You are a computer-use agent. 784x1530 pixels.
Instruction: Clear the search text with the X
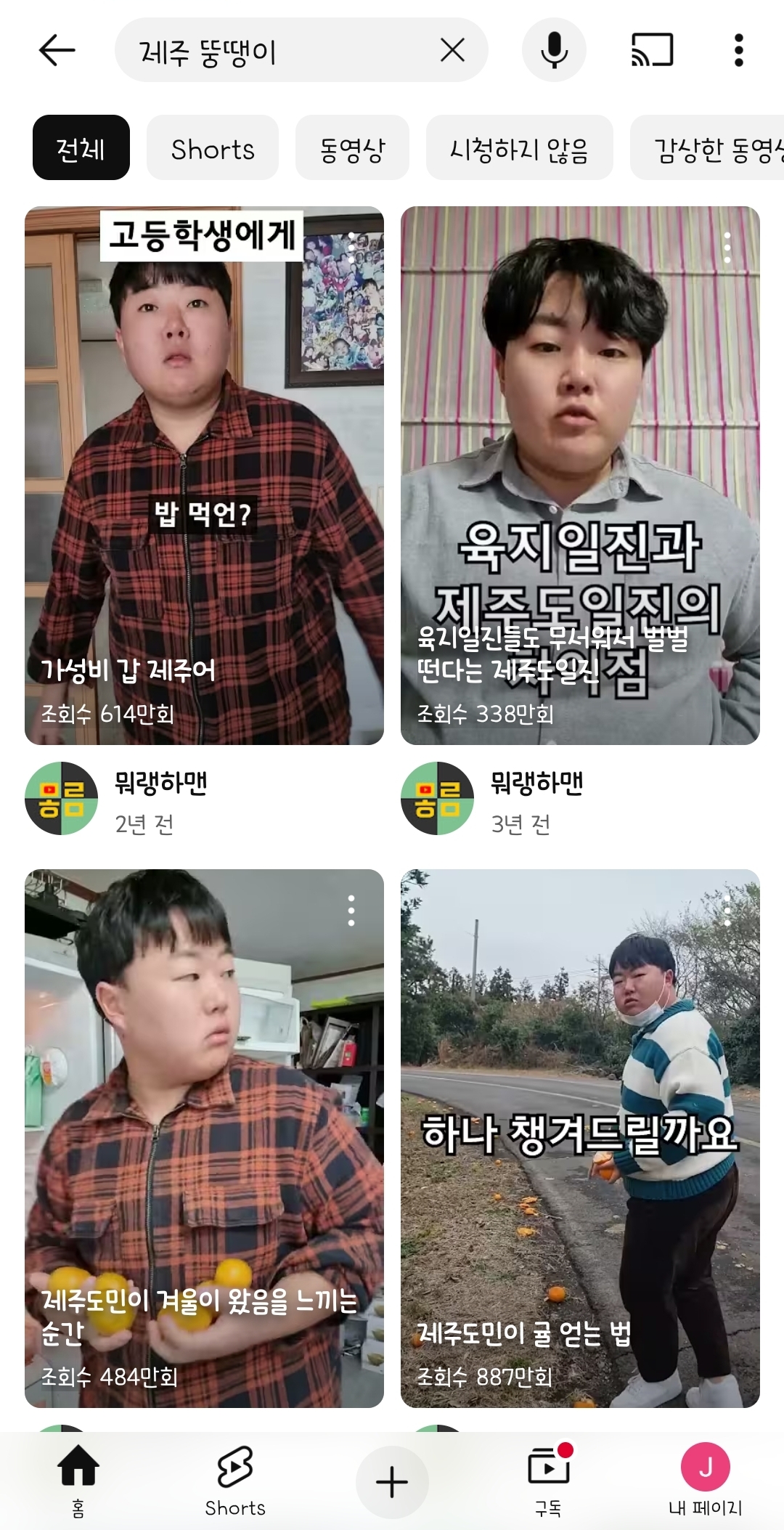452,50
